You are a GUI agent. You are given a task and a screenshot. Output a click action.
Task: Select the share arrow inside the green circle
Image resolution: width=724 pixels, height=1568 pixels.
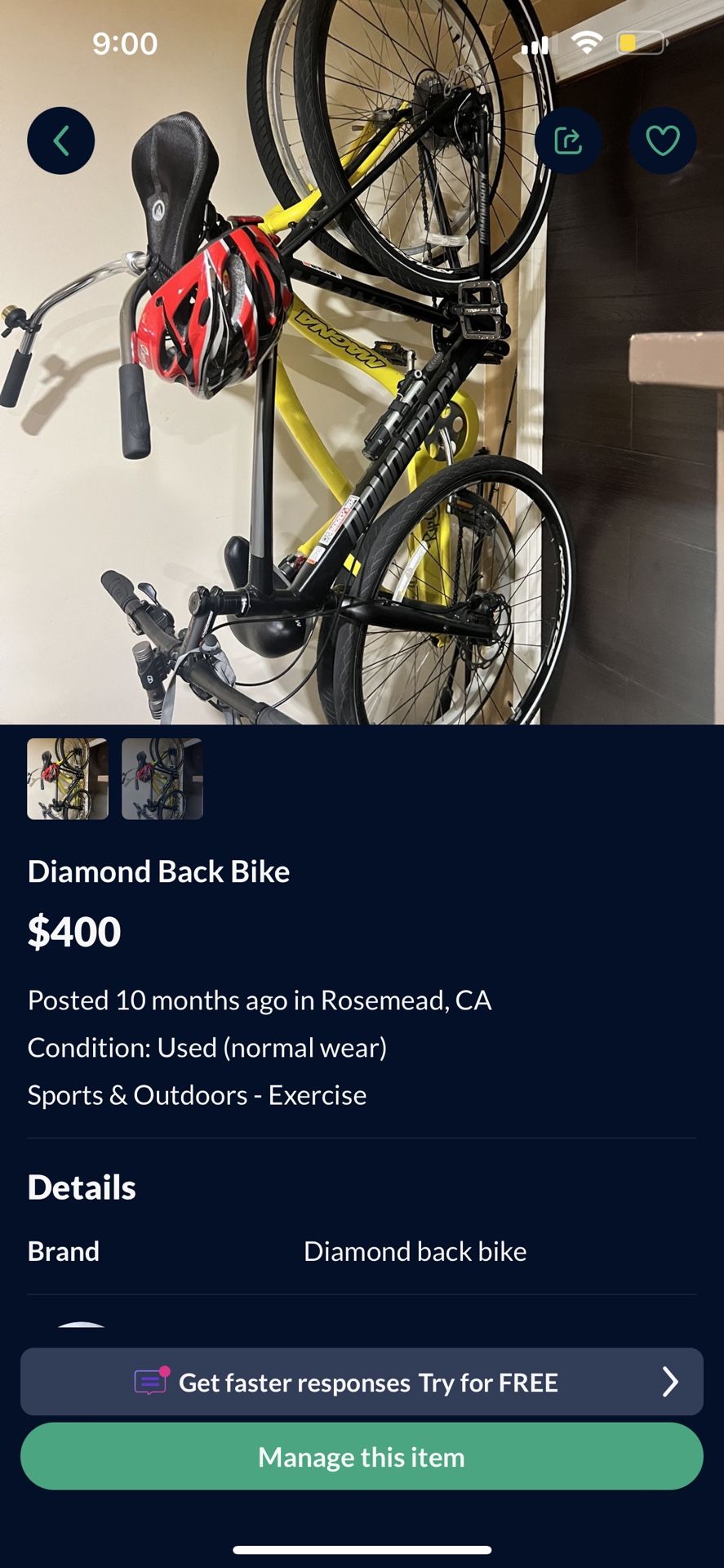point(570,140)
